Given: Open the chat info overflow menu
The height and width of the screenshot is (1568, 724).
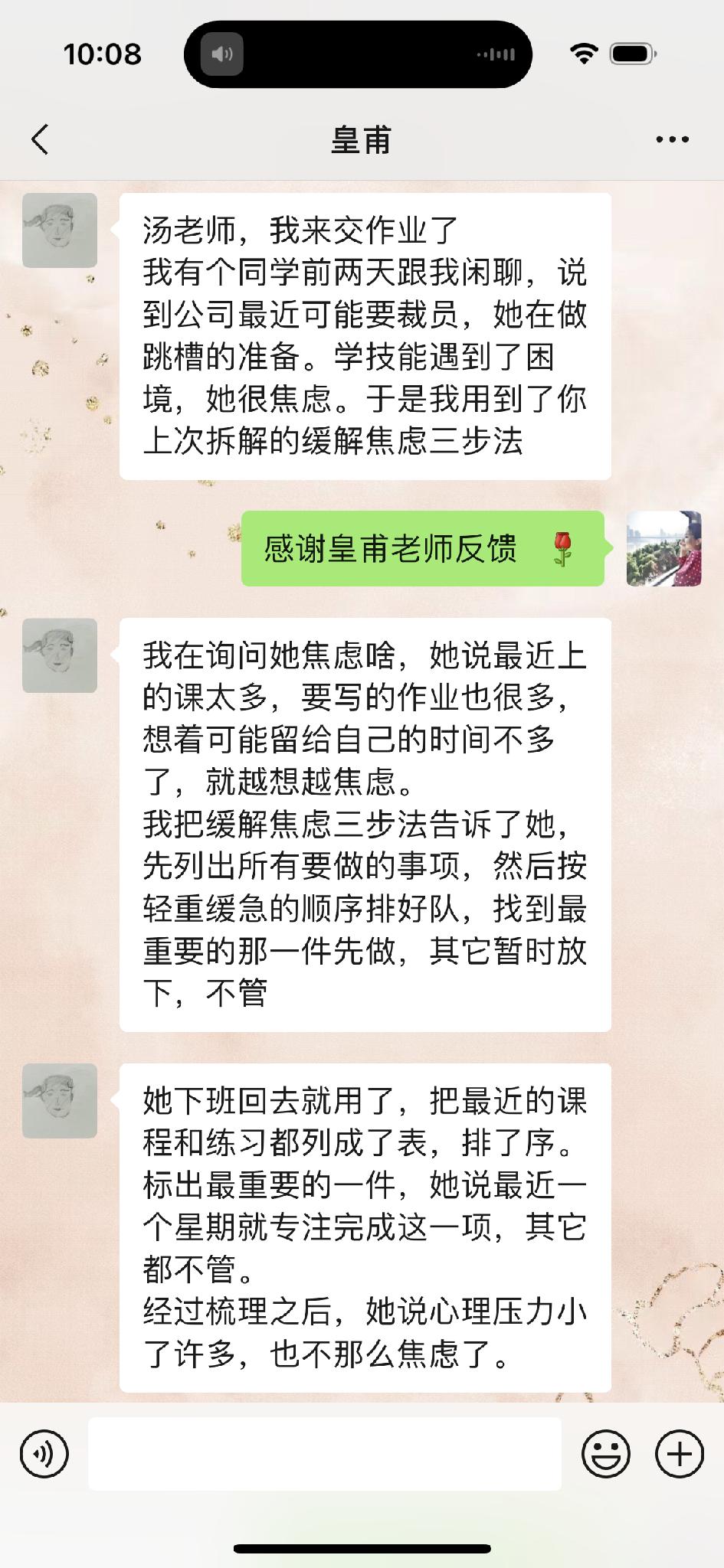Looking at the screenshot, I should coord(672,139).
